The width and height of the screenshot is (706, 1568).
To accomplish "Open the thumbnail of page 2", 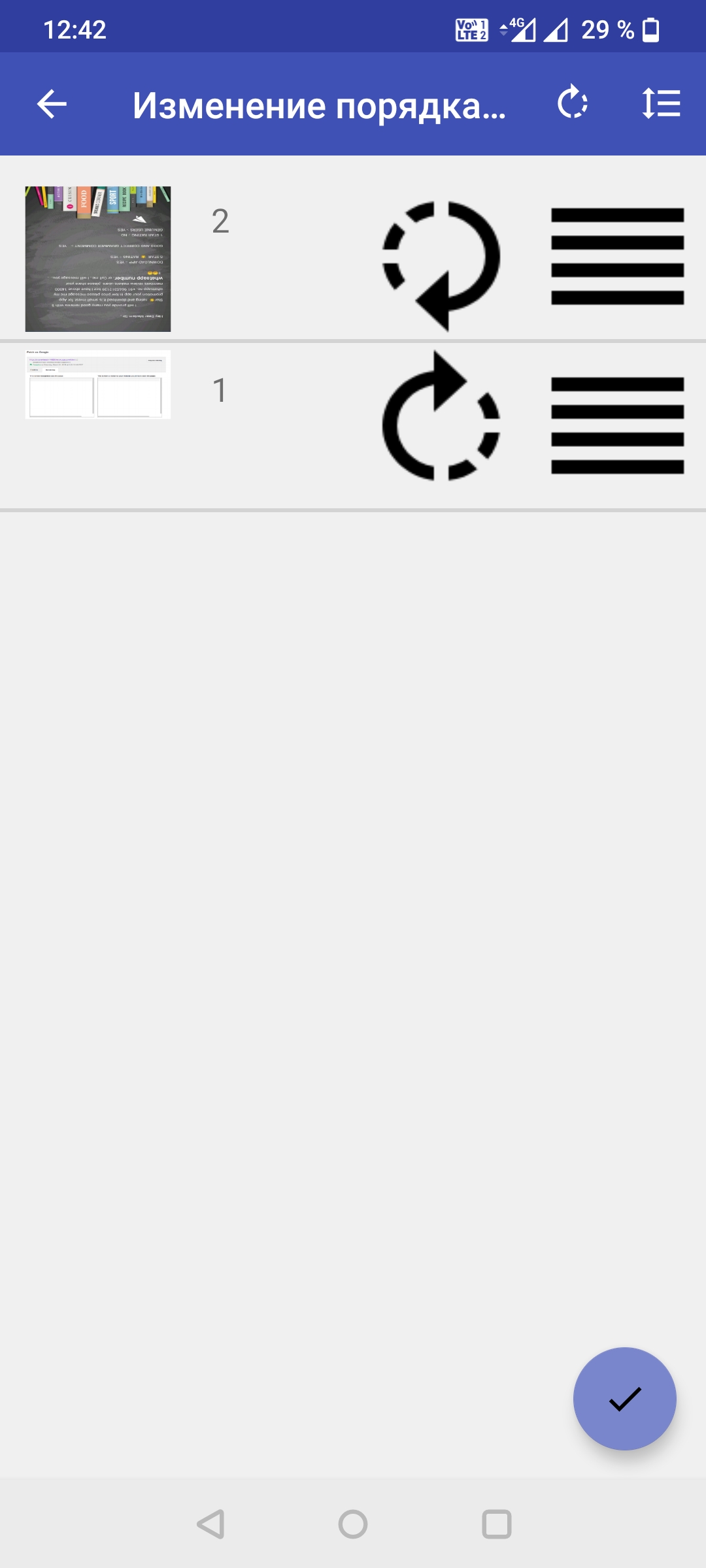I will click(98, 259).
